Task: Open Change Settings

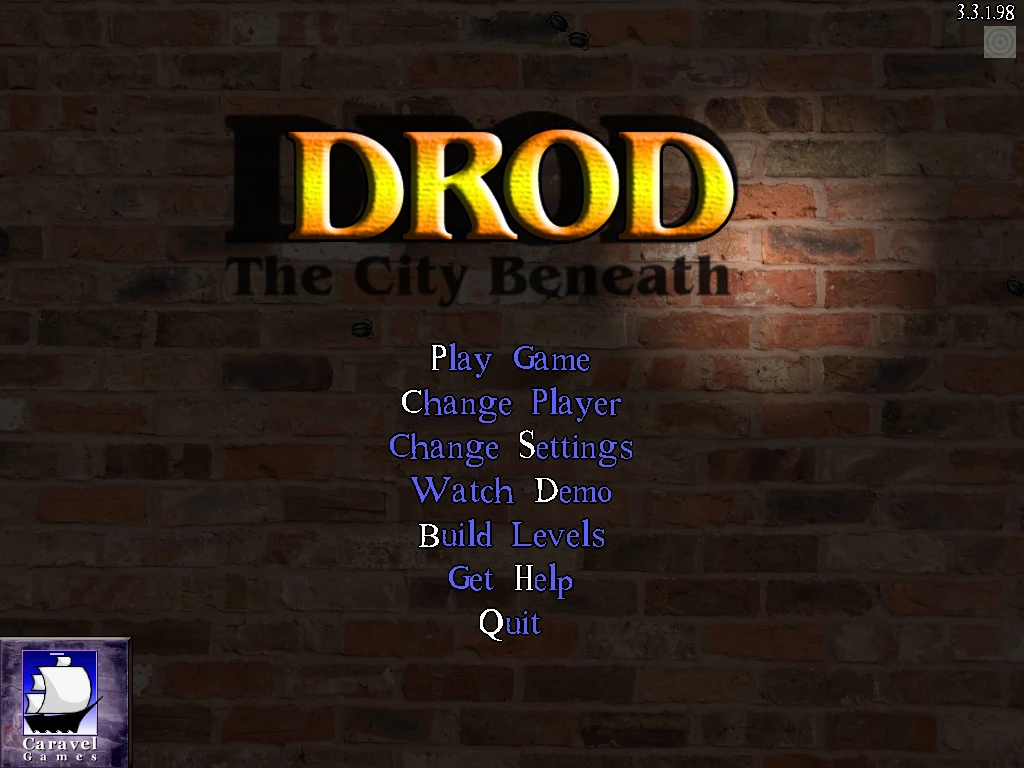Action: 510,447
